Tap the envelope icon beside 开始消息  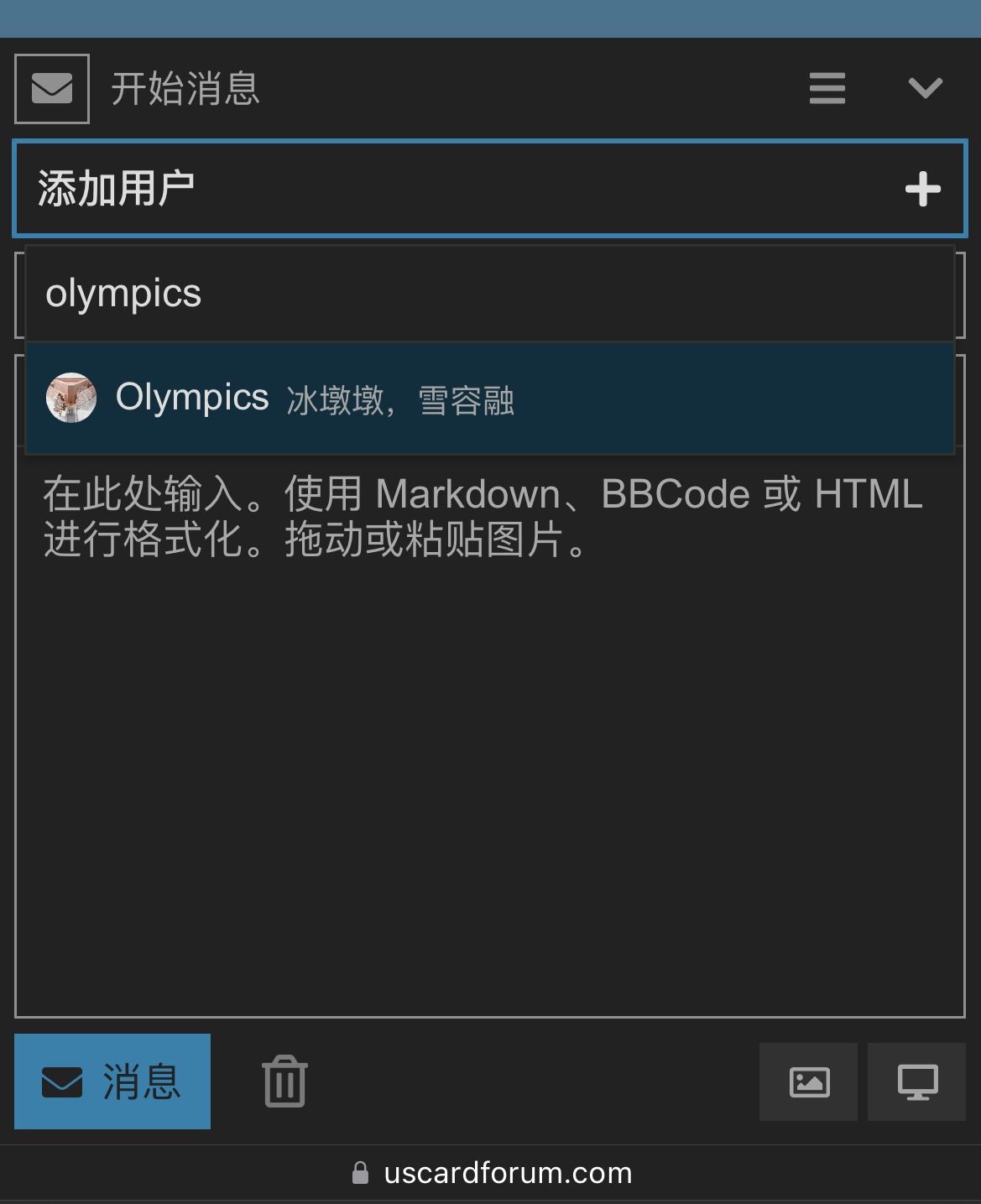click(x=52, y=88)
